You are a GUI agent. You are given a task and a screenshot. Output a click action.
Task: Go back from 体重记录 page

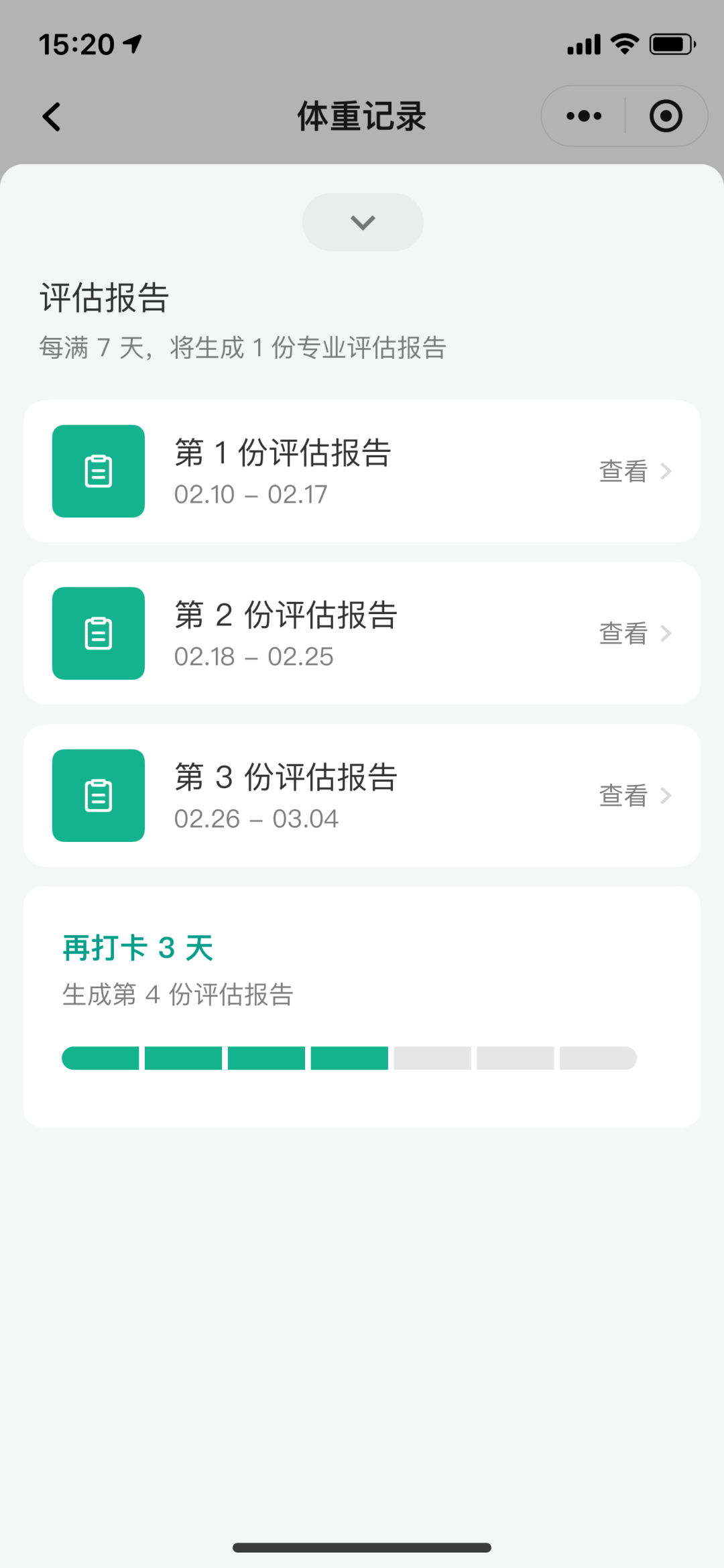pyautogui.click(x=52, y=117)
